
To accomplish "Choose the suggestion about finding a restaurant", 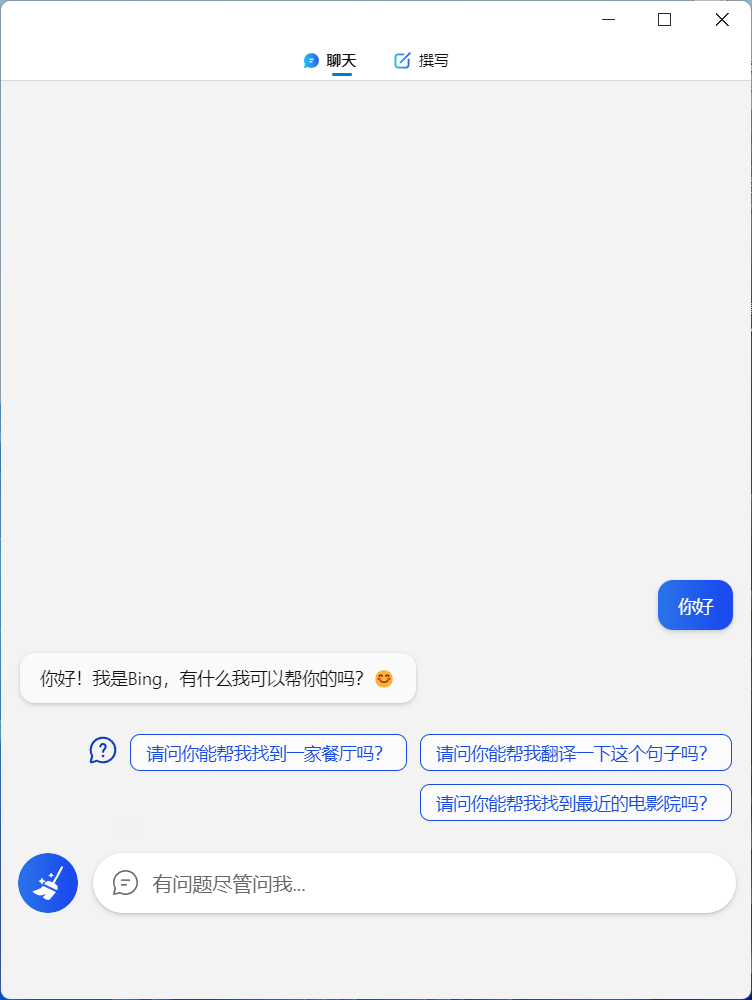I will pos(267,752).
